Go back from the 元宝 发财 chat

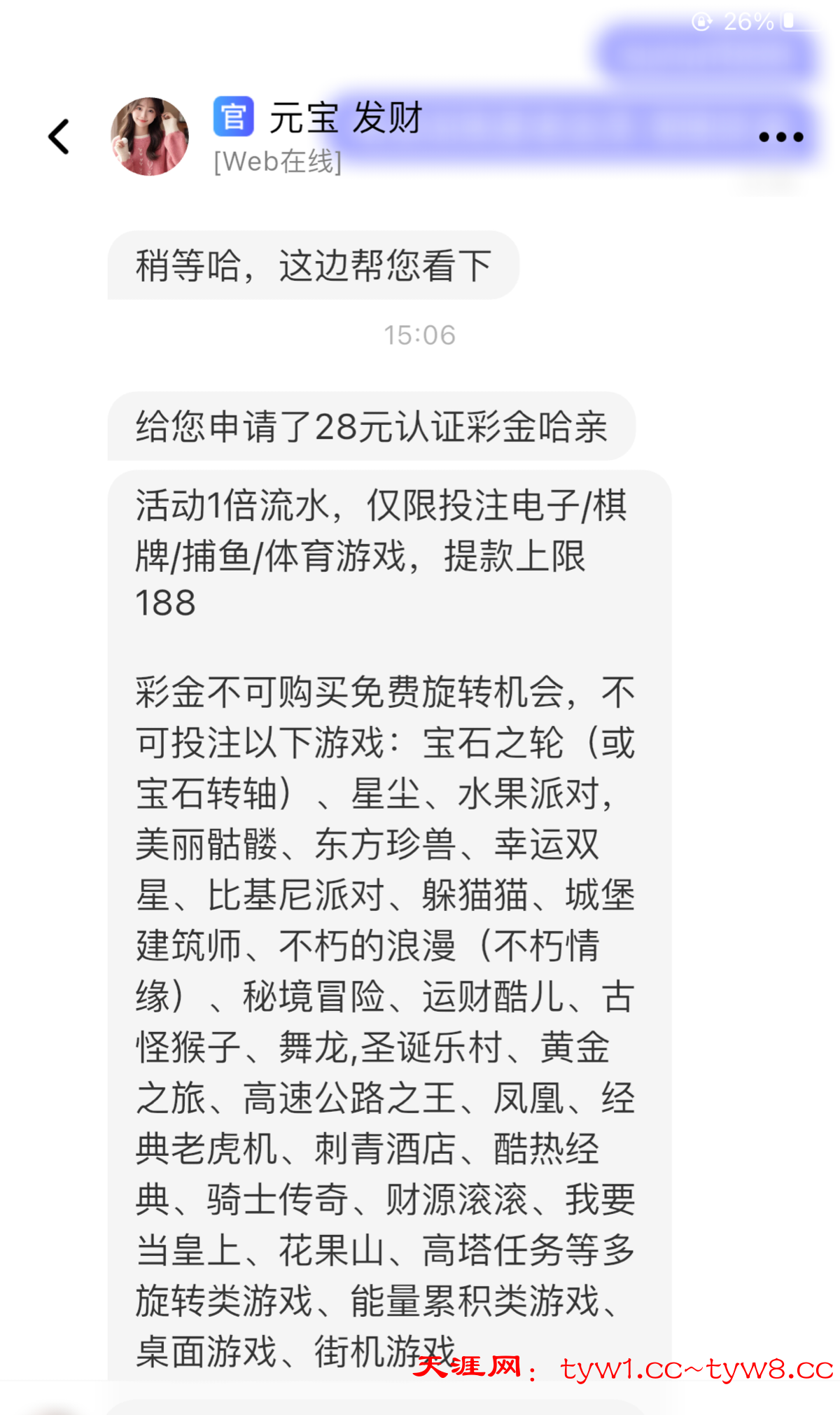pyautogui.click(x=59, y=136)
